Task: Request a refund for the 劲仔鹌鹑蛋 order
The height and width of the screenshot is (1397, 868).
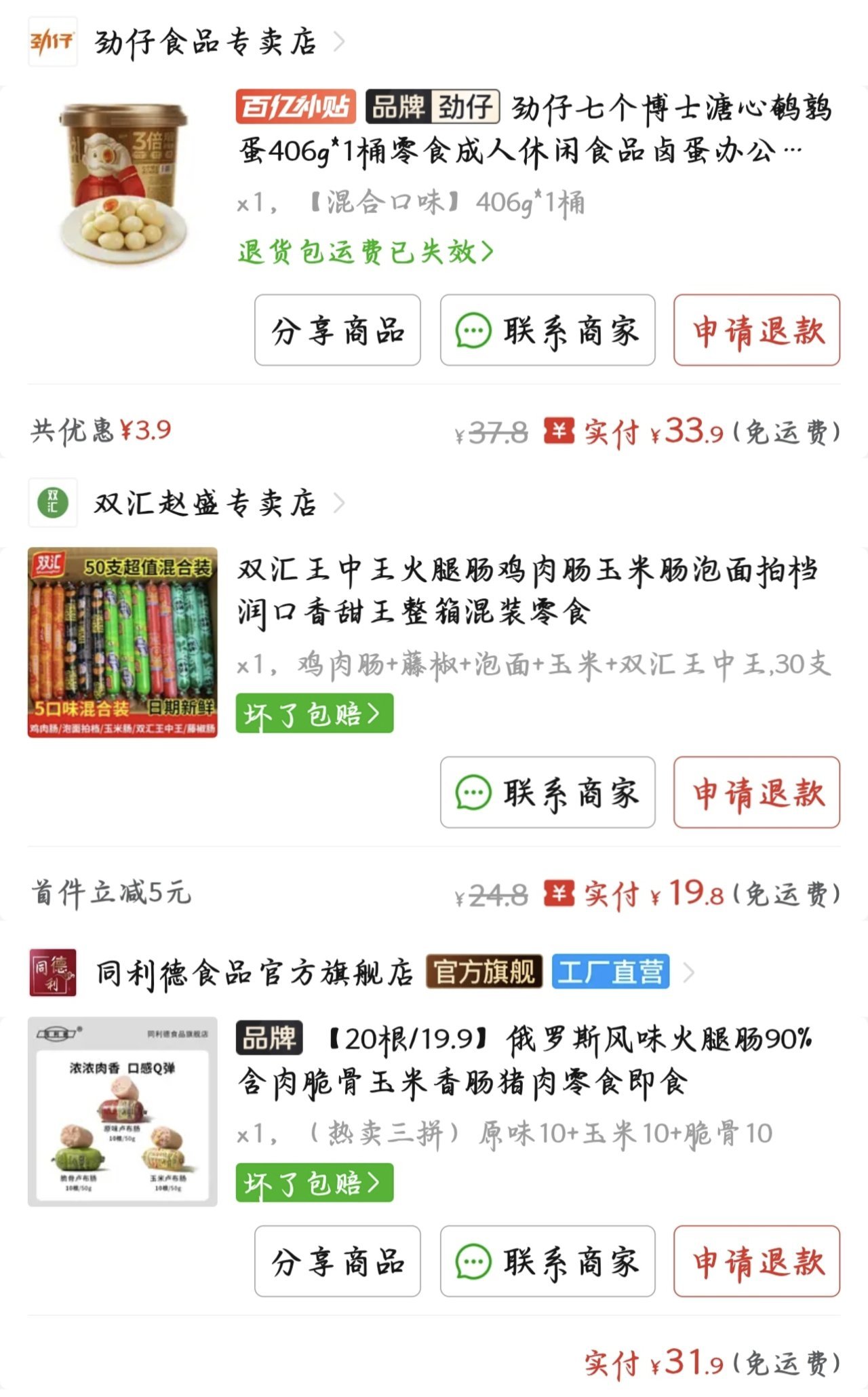Action: click(x=756, y=330)
